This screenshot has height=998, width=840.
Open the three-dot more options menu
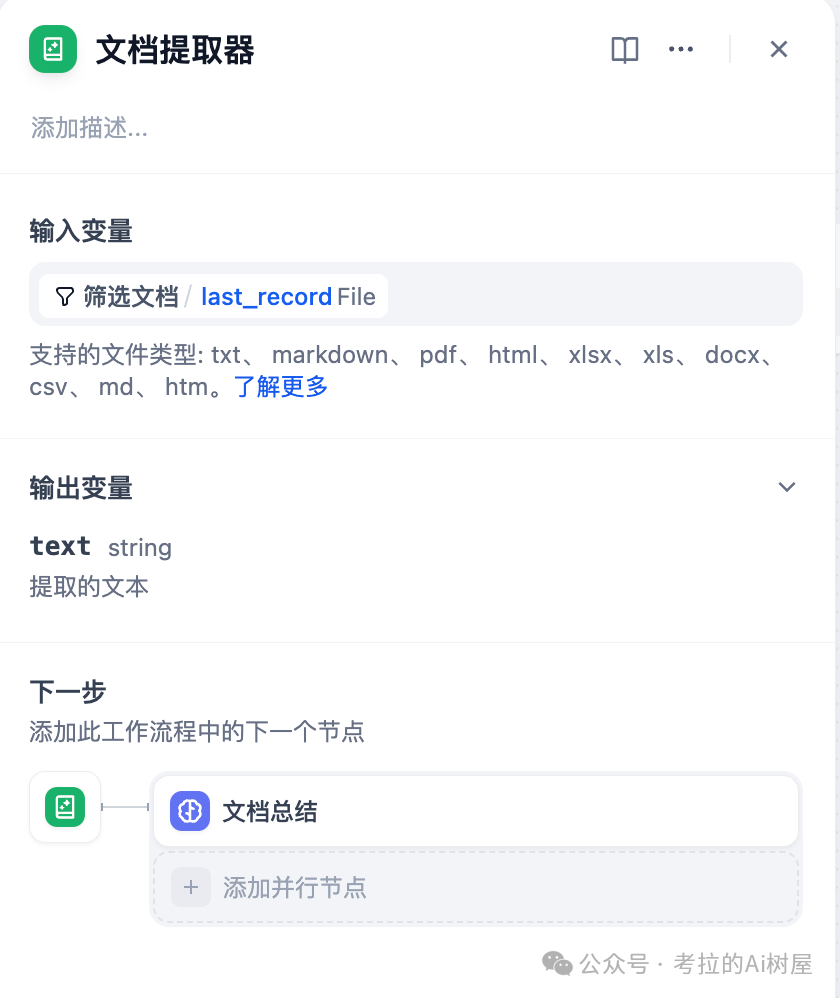[x=681, y=50]
